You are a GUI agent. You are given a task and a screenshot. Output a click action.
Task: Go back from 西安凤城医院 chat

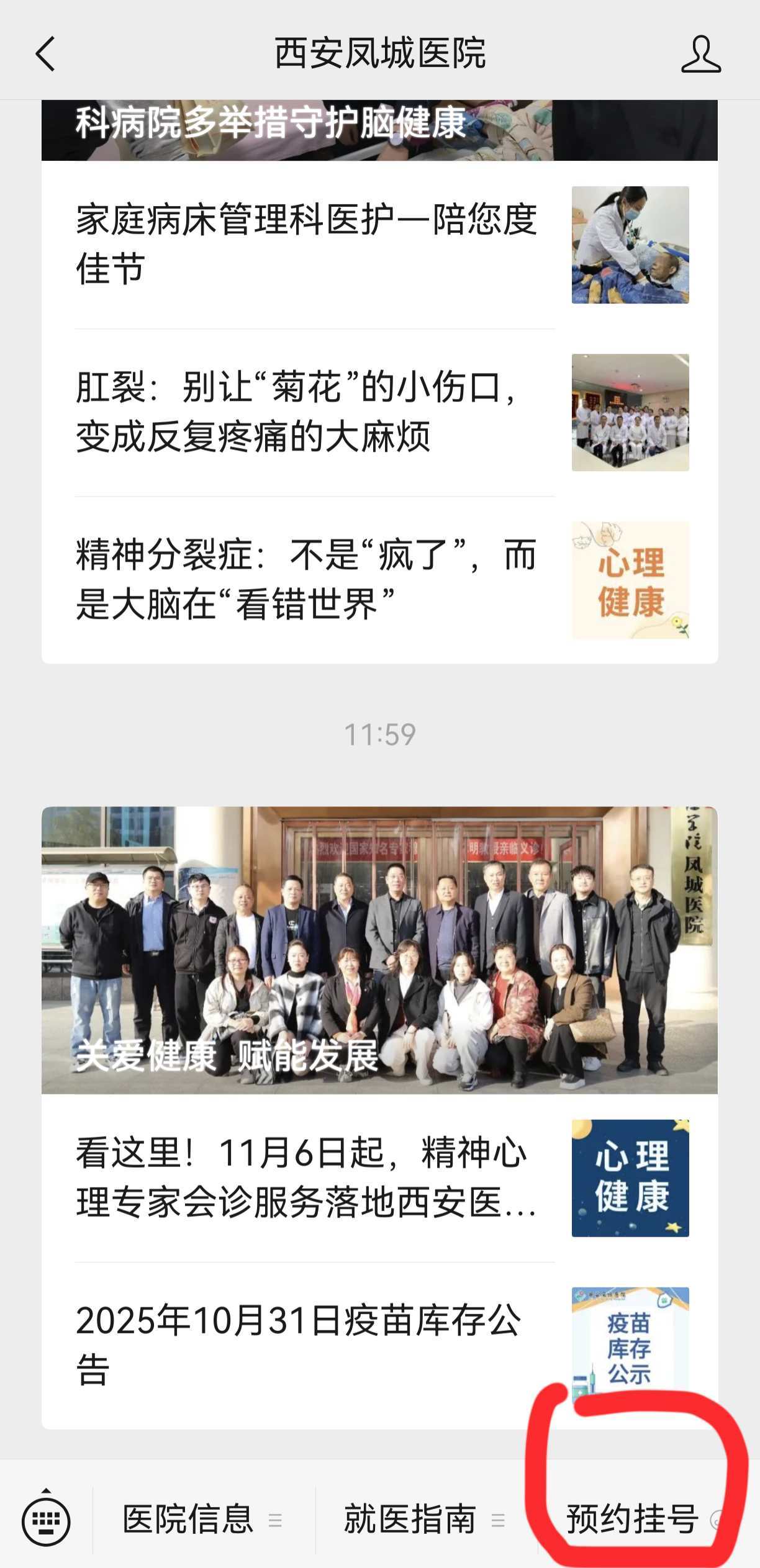[x=45, y=54]
